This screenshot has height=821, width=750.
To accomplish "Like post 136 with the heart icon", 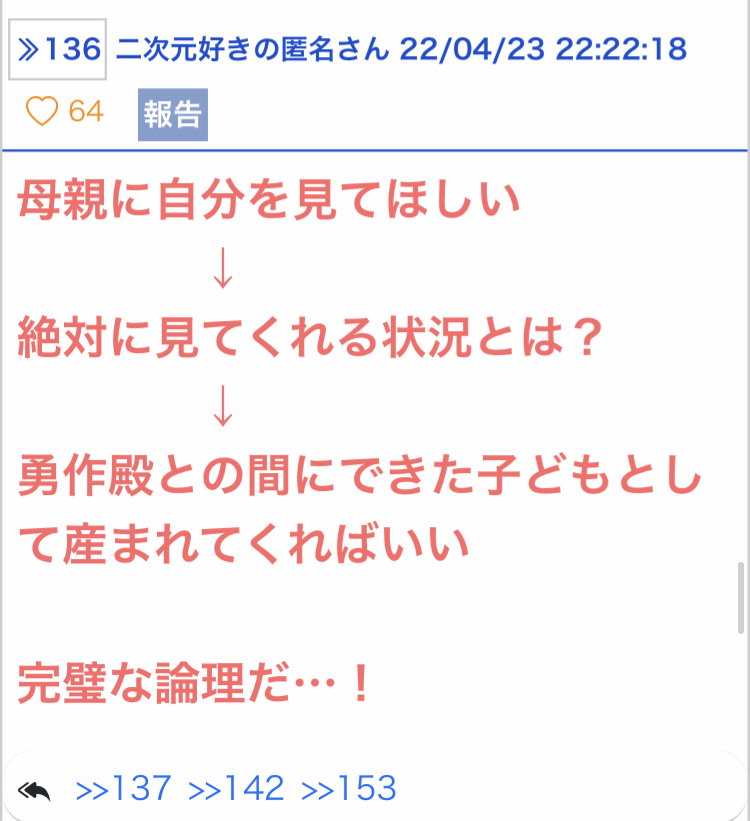I will pos(41,112).
